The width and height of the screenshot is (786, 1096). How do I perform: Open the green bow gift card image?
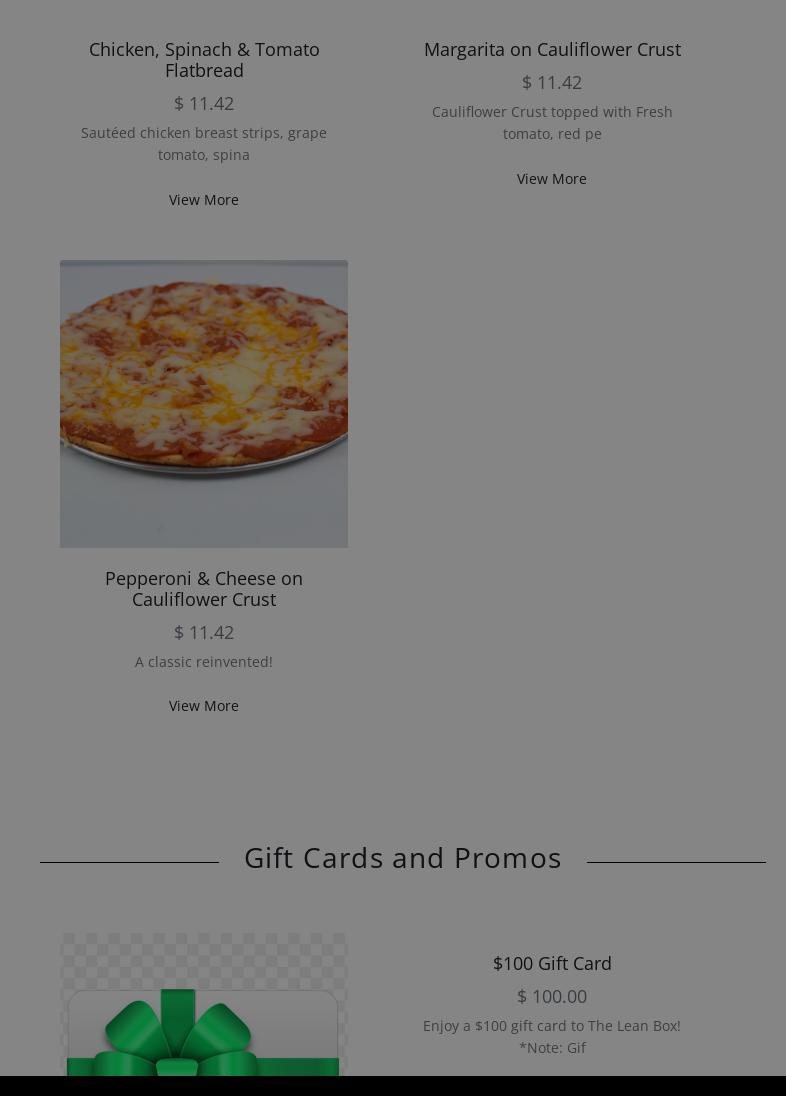click(x=204, y=1010)
